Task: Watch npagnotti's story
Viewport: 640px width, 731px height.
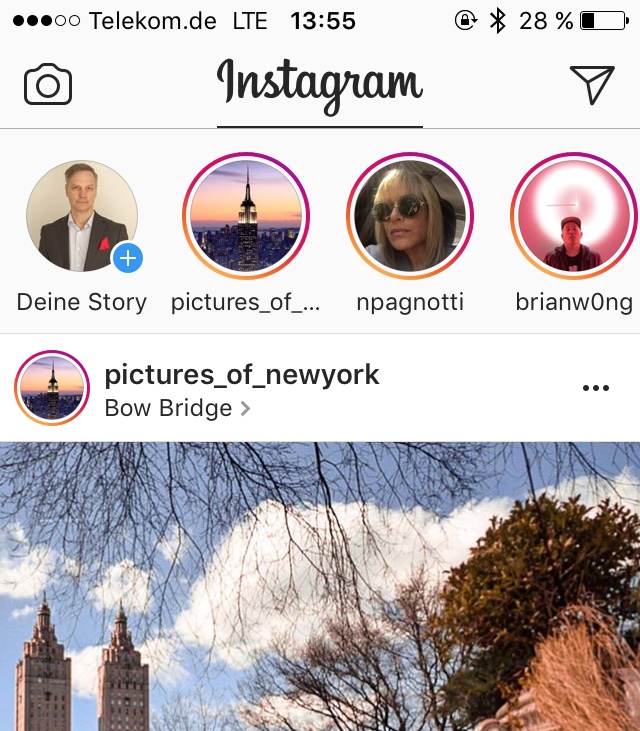Action: [410, 216]
